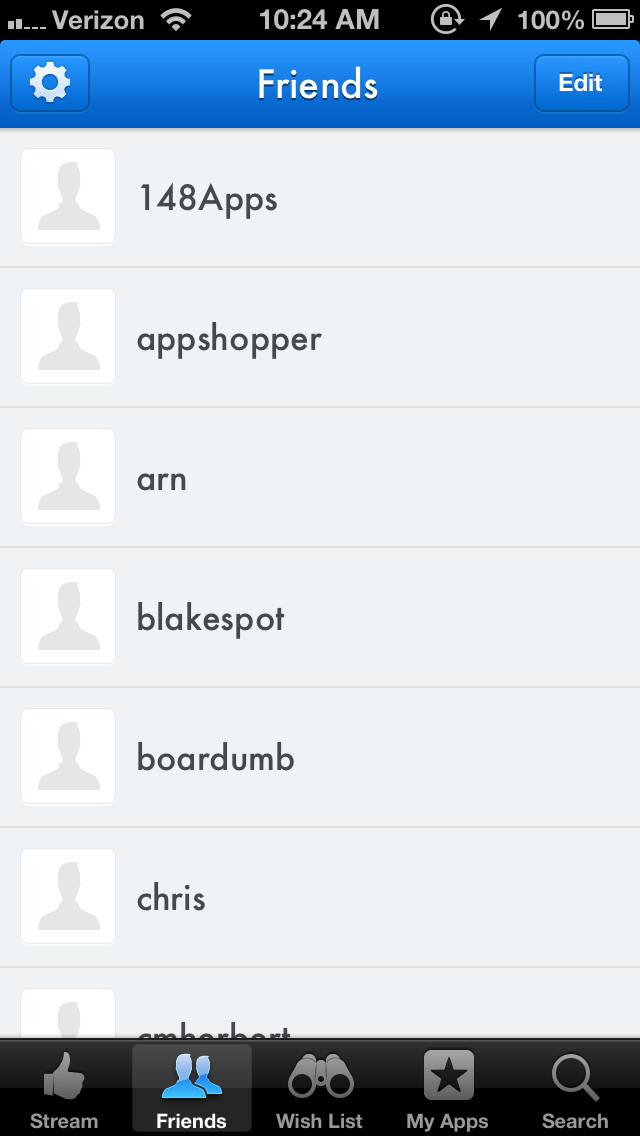This screenshot has width=640, height=1136.
Task: Open chris from the friends list
Action: tap(320, 896)
